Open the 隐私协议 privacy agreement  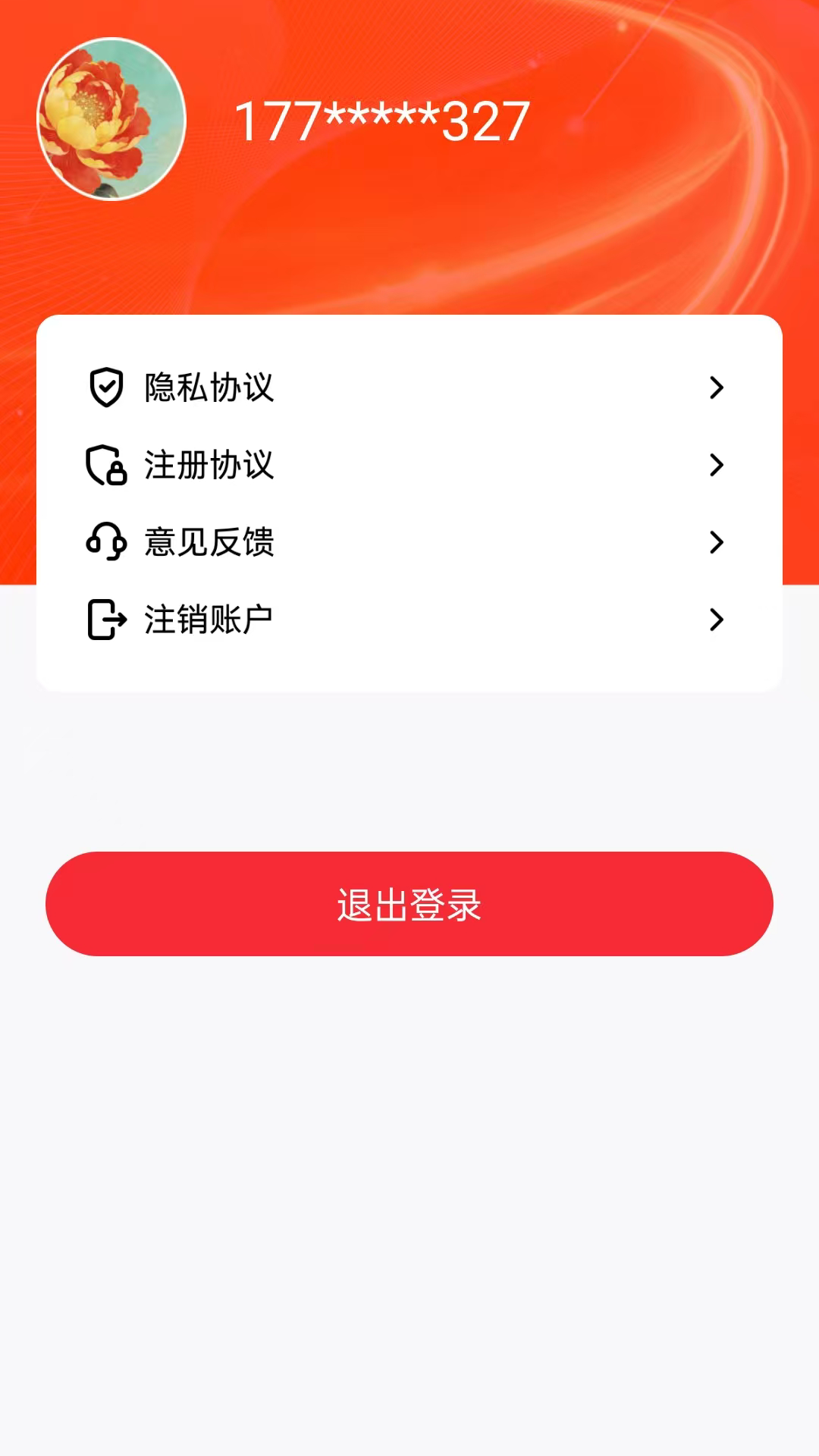tap(208, 388)
